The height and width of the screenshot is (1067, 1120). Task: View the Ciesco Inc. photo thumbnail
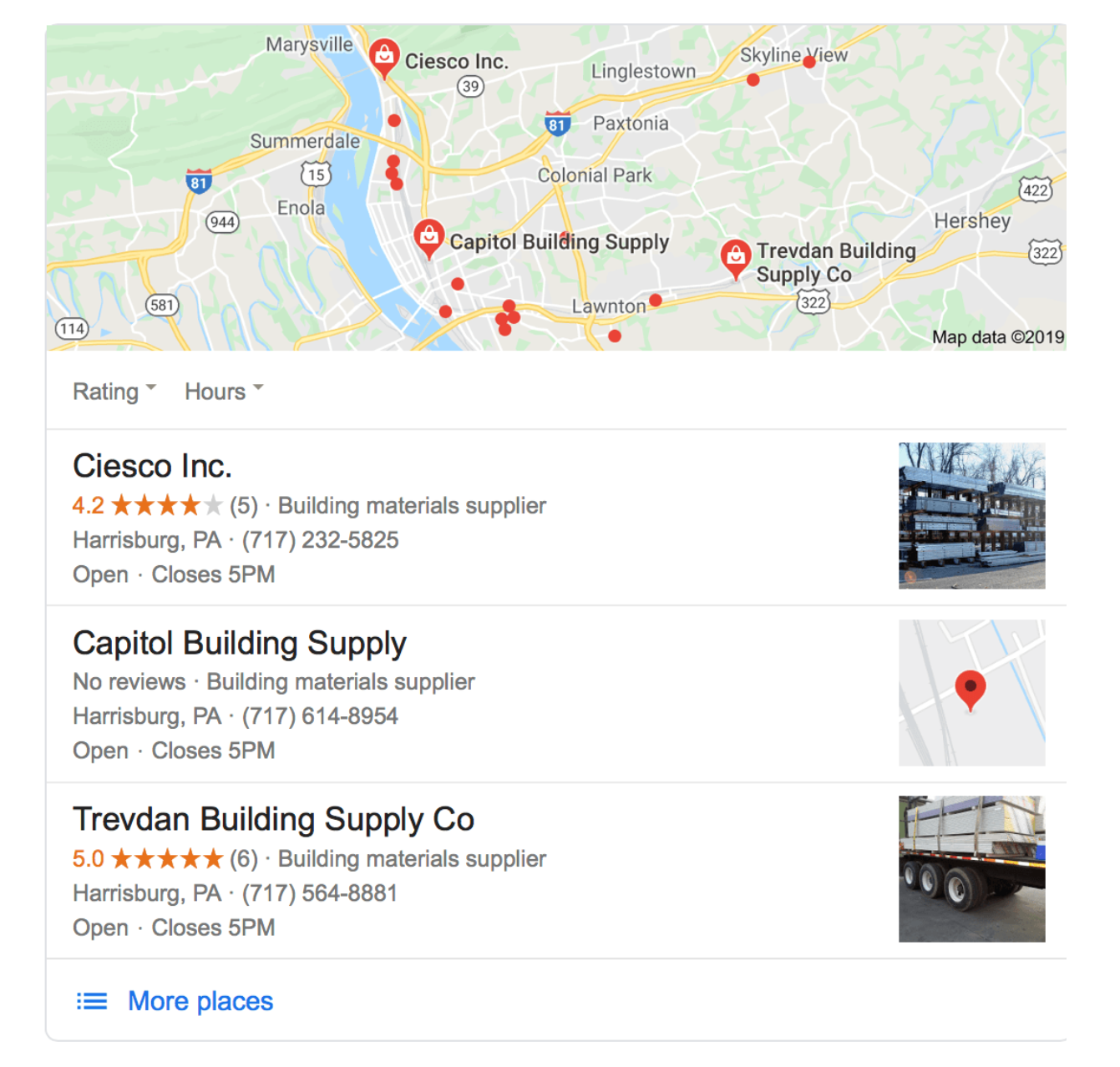coord(971,516)
